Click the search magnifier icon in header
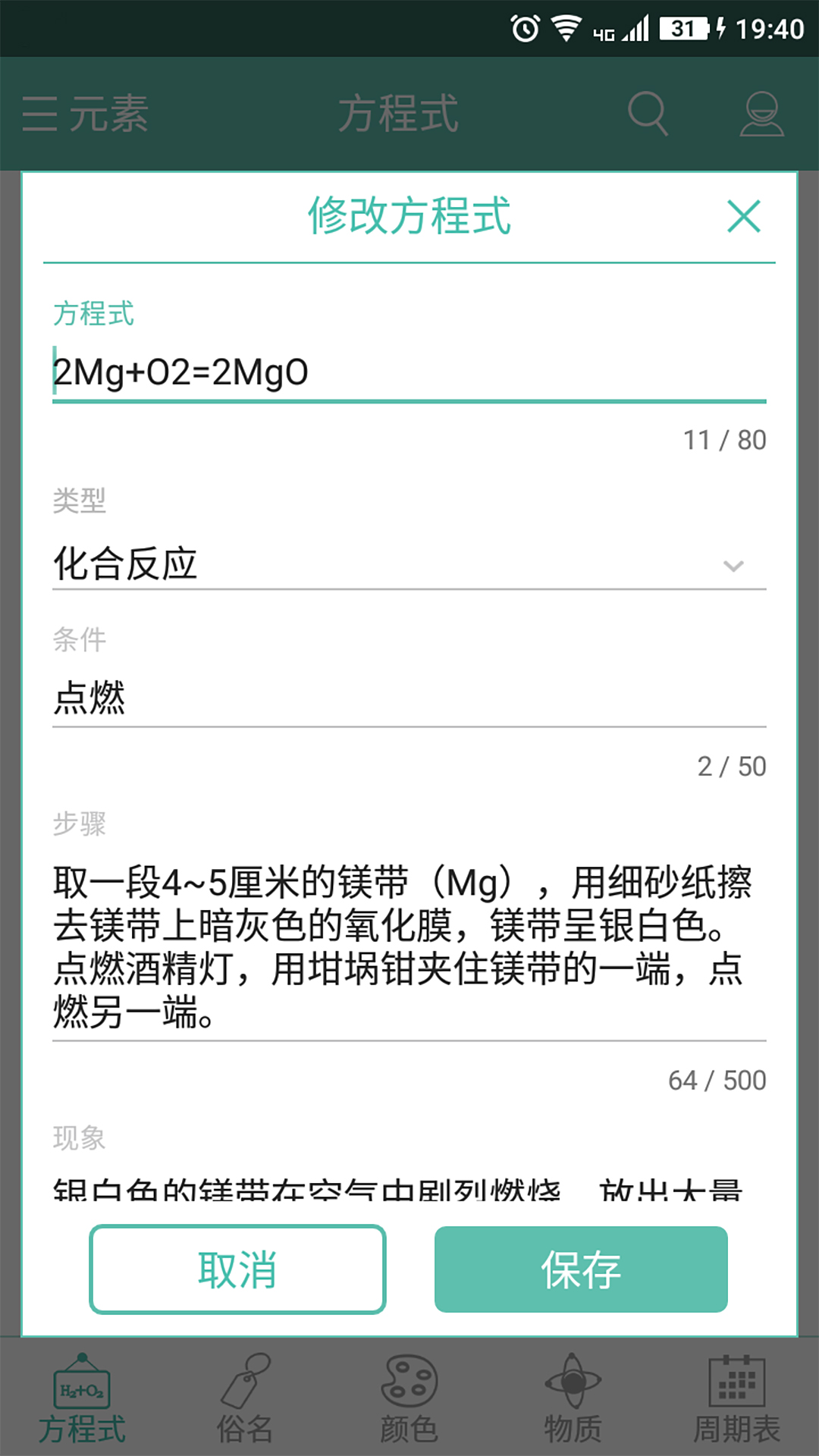The image size is (819, 1456). (645, 114)
